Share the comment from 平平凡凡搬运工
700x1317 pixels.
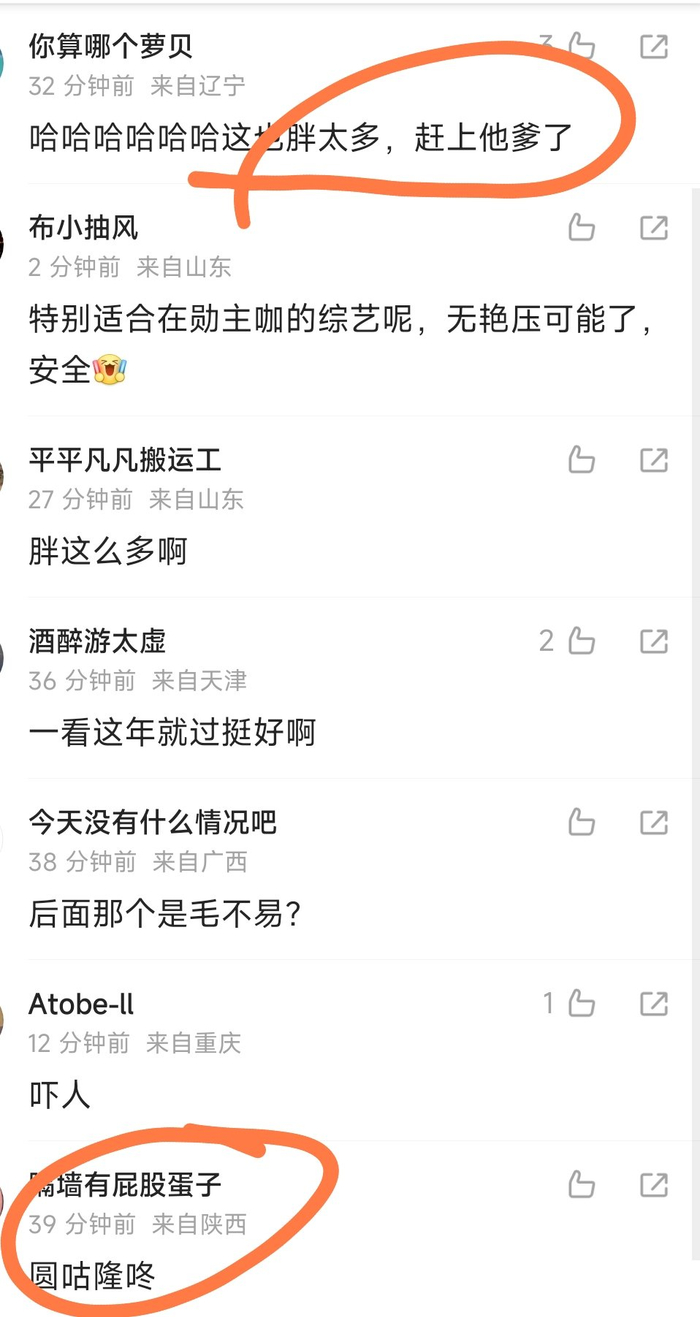pyautogui.click(x=653, y=460)
